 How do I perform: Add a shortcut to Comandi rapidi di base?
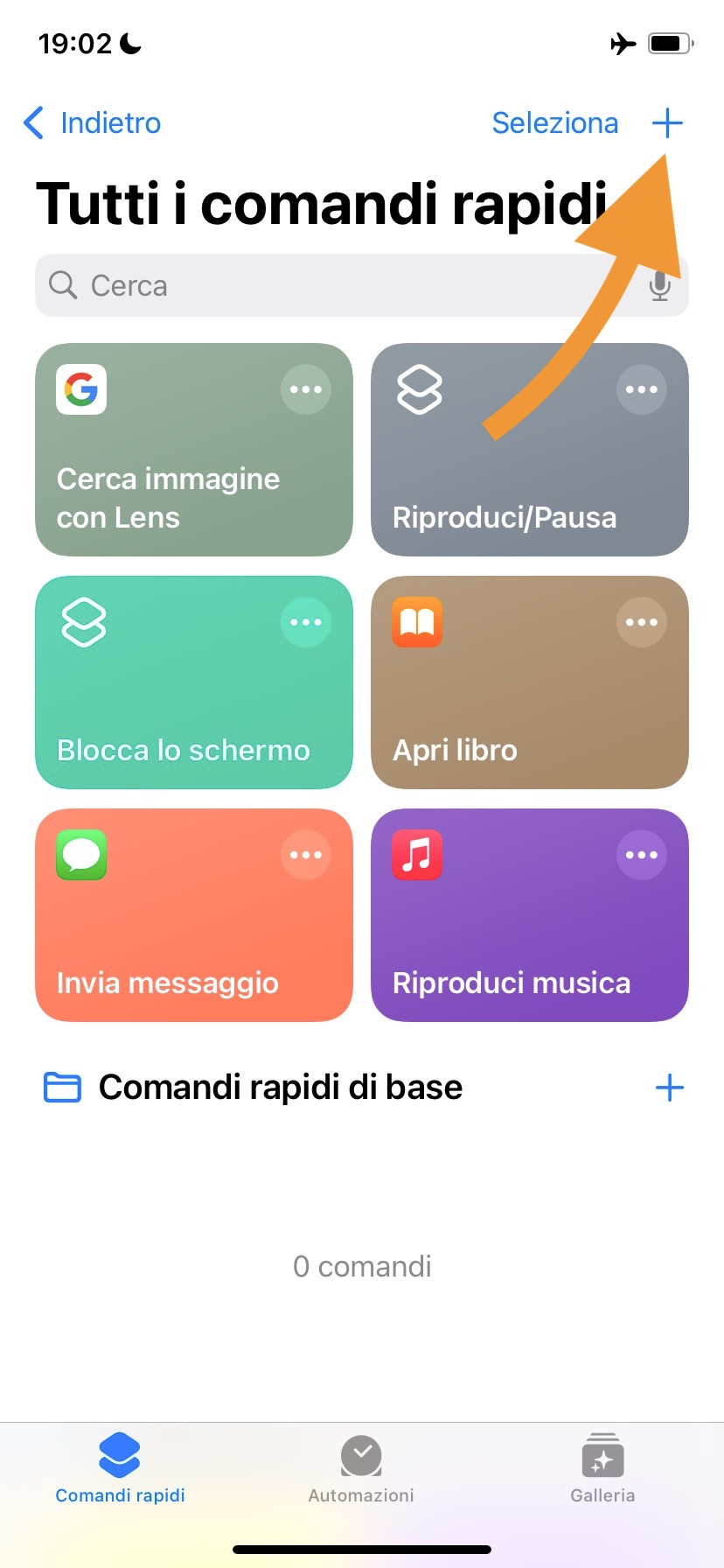pyautogui.click(x=669, y=1088)
